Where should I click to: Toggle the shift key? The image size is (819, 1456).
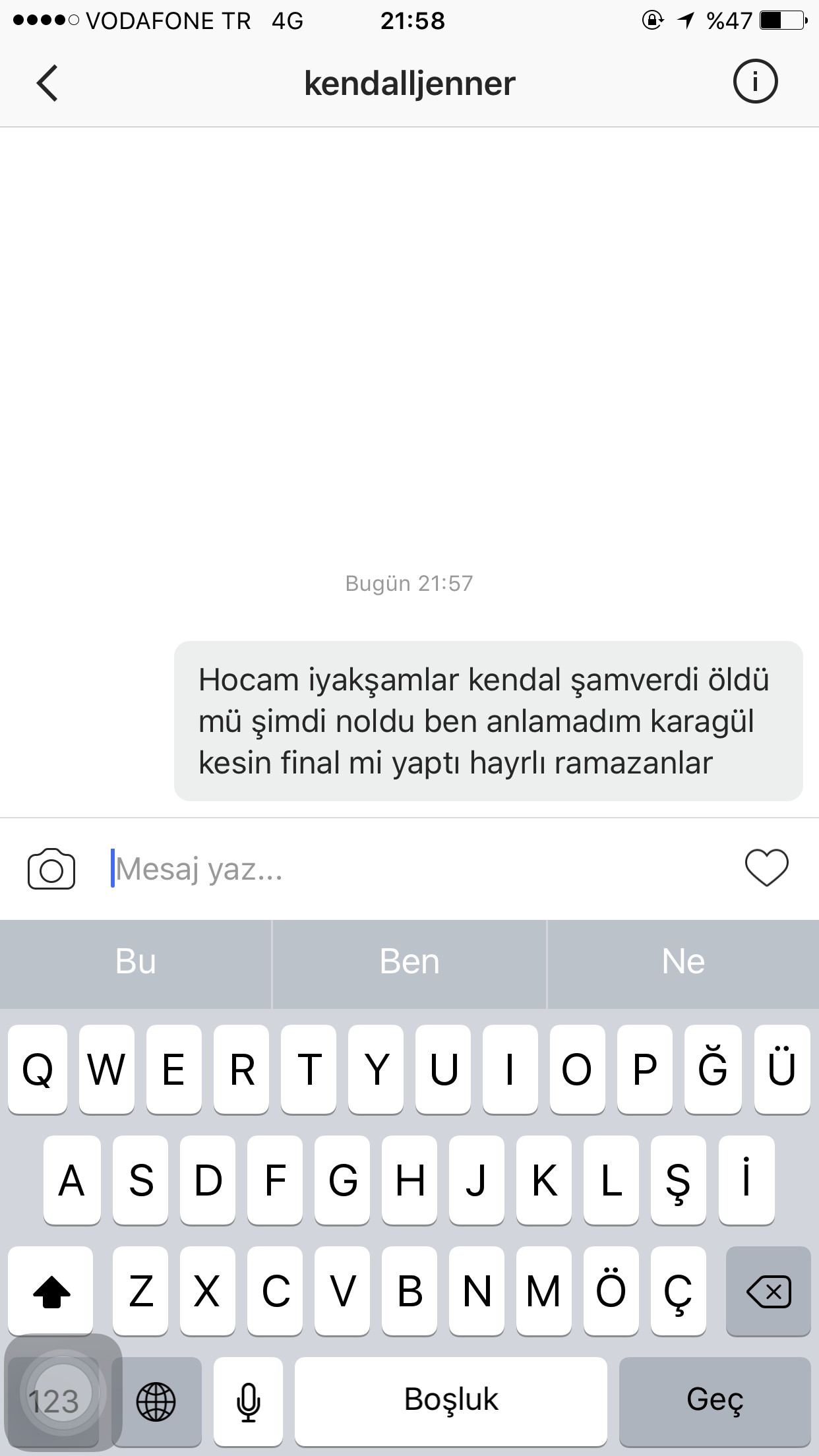51,1290
